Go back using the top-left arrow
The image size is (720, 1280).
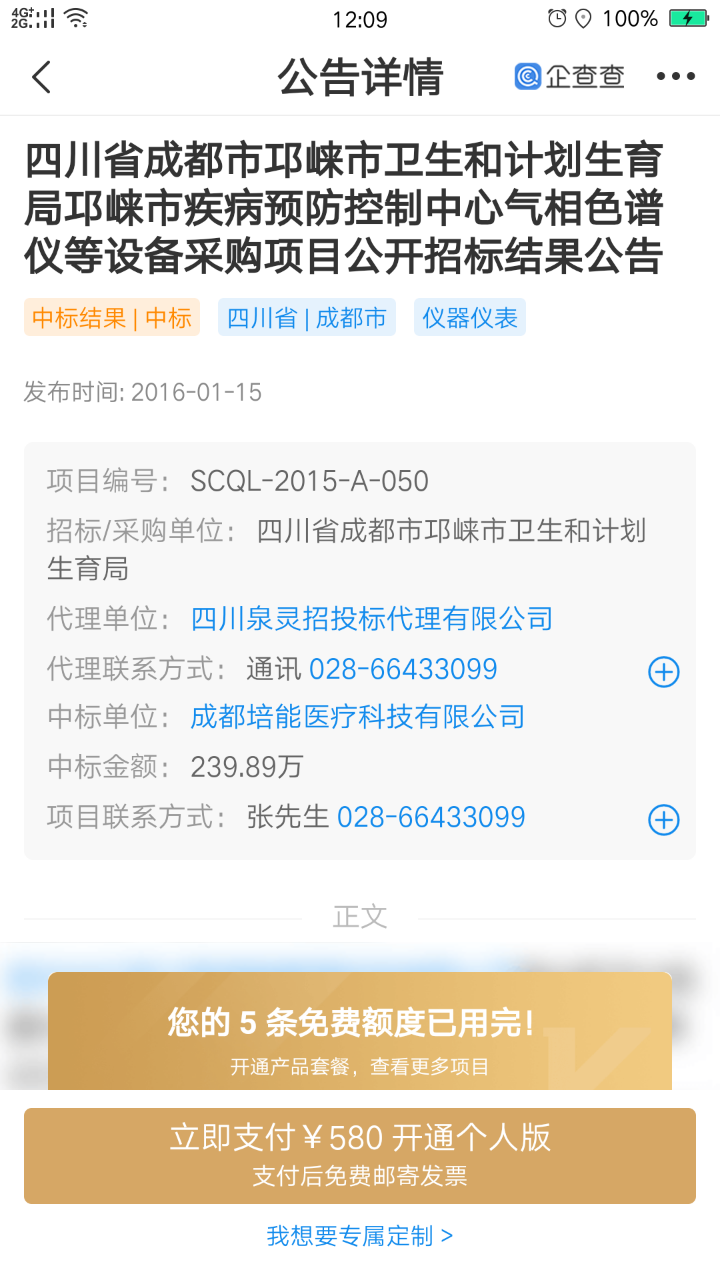tap(42, 77)
